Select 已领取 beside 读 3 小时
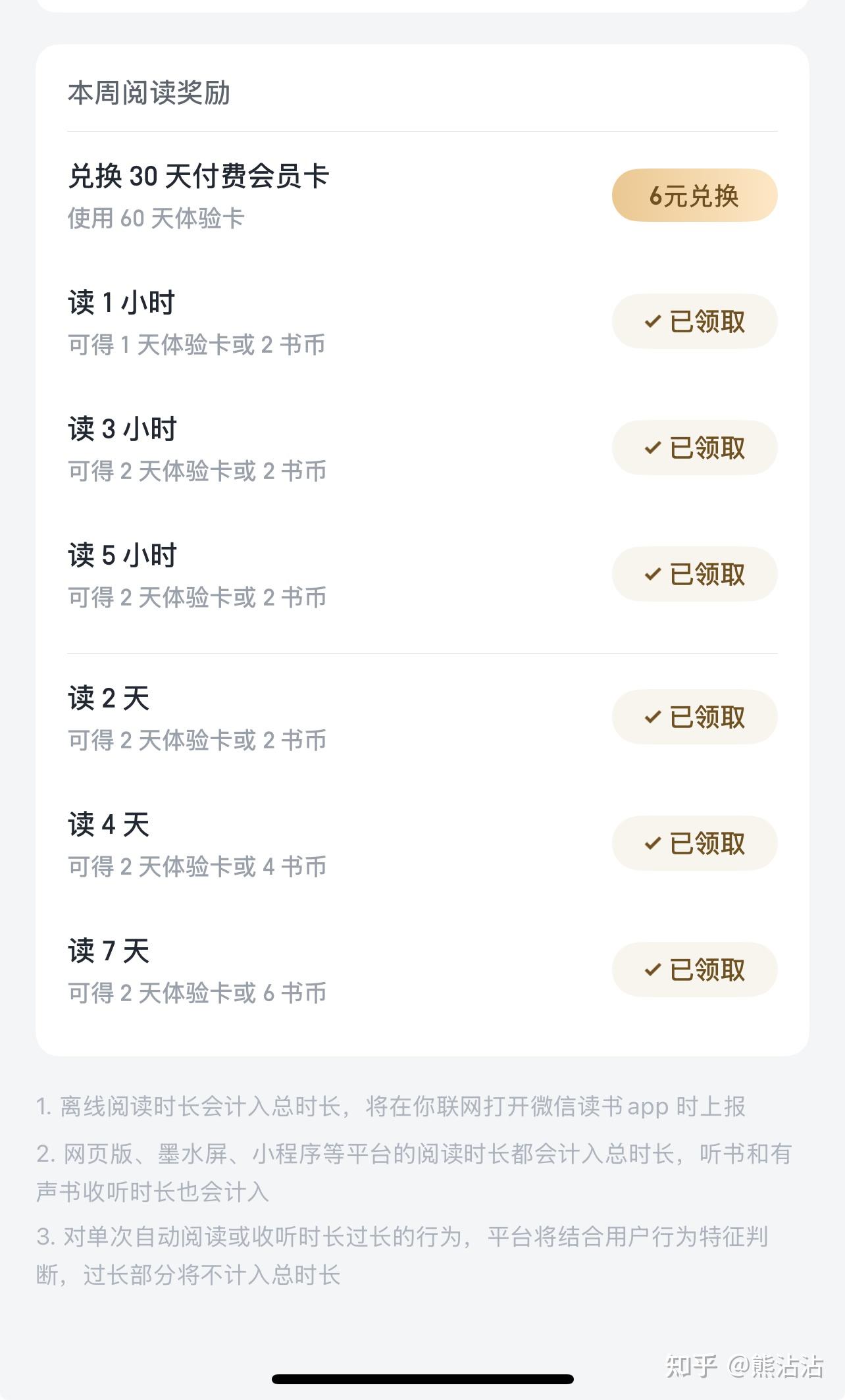Viewport: 845px width, 1400px height. click(694, 448)
